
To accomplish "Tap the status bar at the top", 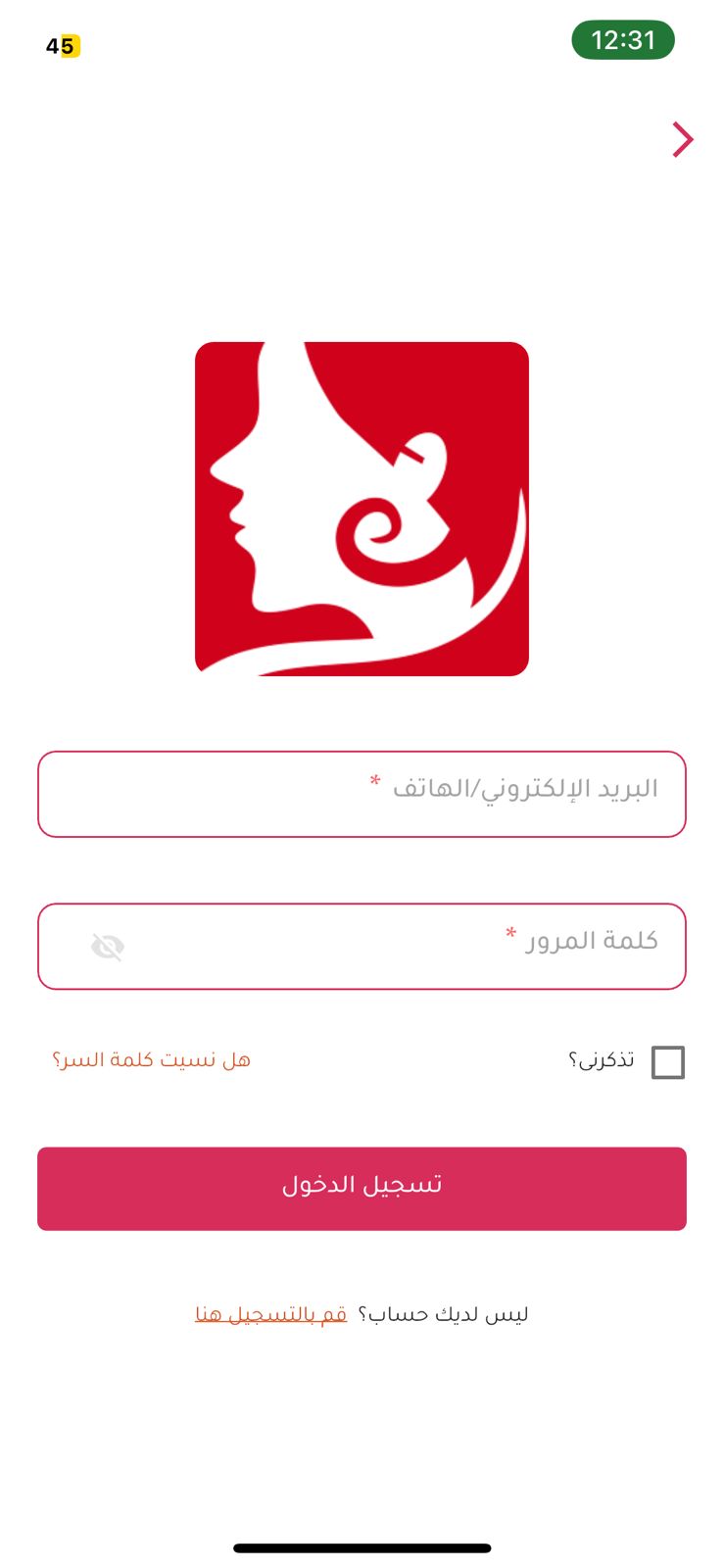I will click(x=362, y=40).
